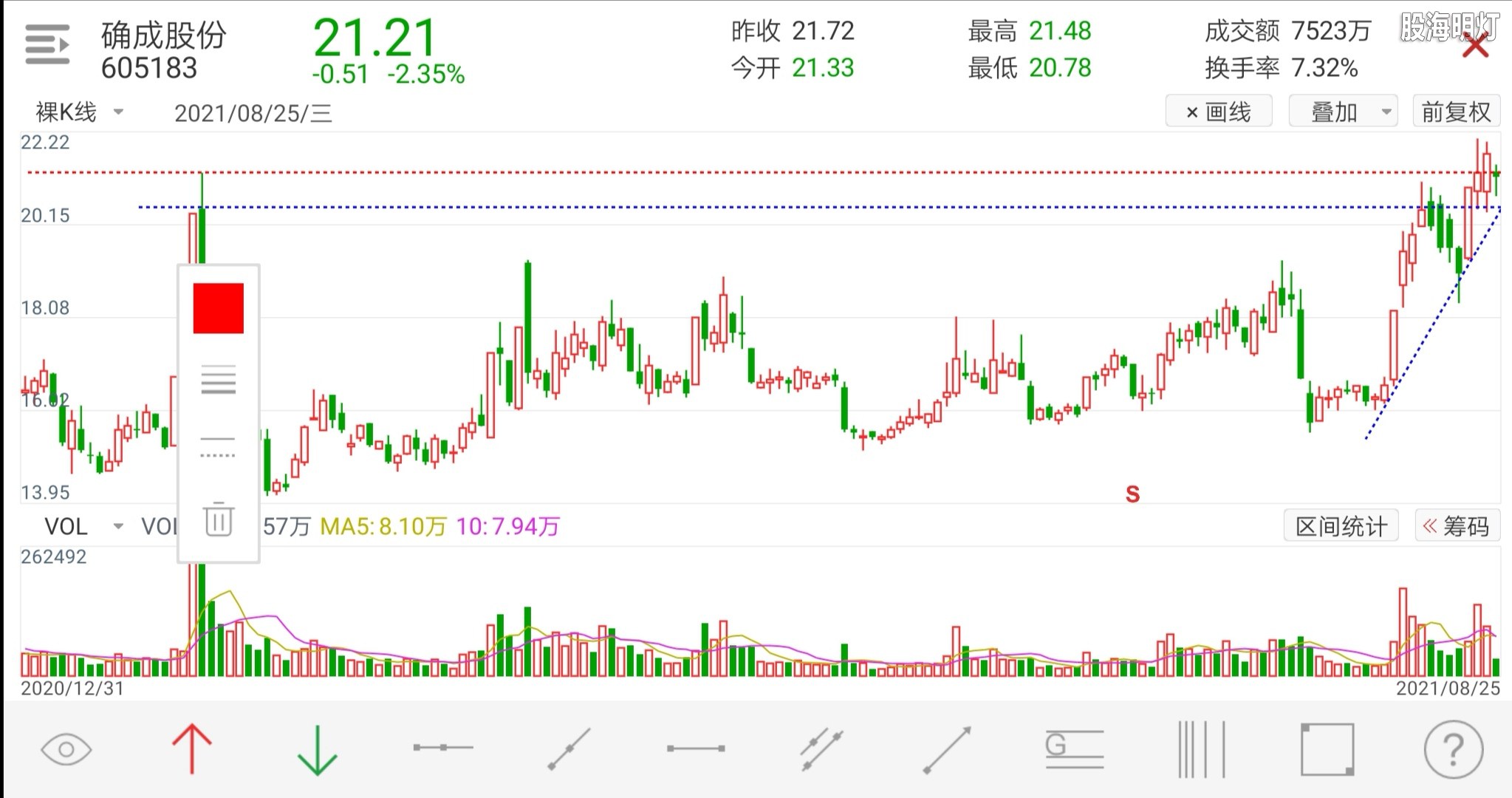This screenshot has width=1512, height=798.
Task: Open the drawing help question mark
Action: pos(1452,750)
